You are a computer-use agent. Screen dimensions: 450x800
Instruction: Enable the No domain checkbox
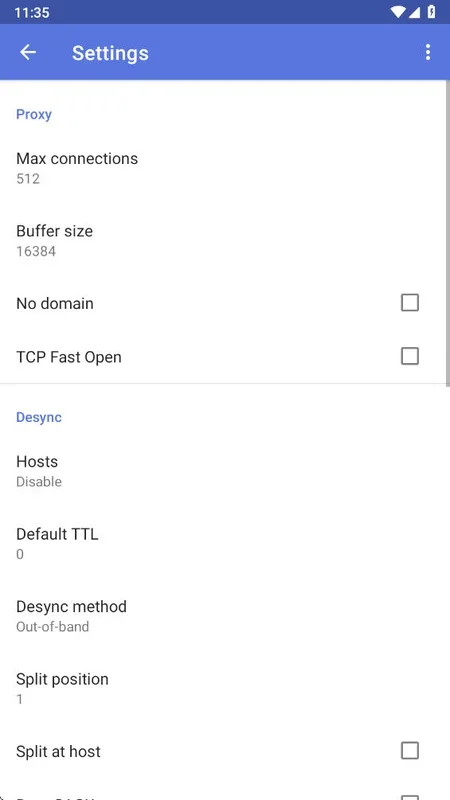410,303
